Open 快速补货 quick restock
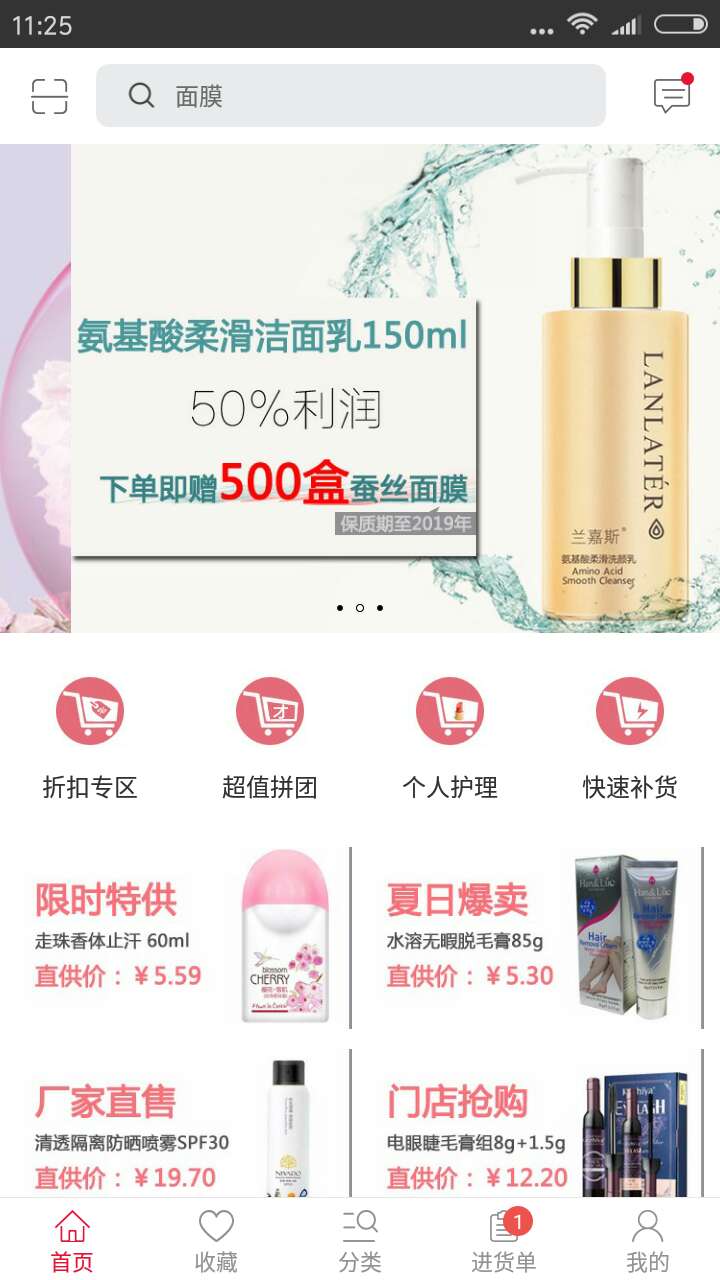720x1280 pixels. click(x=630, y=738)
